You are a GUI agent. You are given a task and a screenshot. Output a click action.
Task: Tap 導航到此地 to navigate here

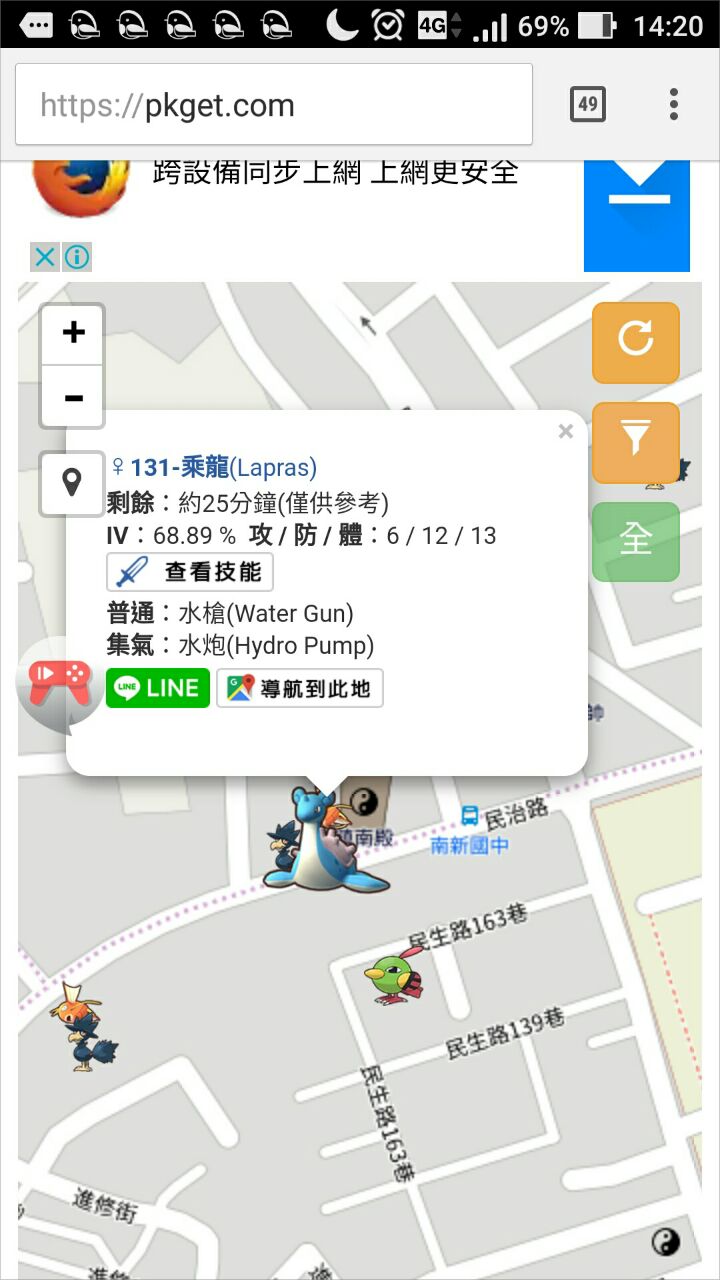click(x=300, y=688)
